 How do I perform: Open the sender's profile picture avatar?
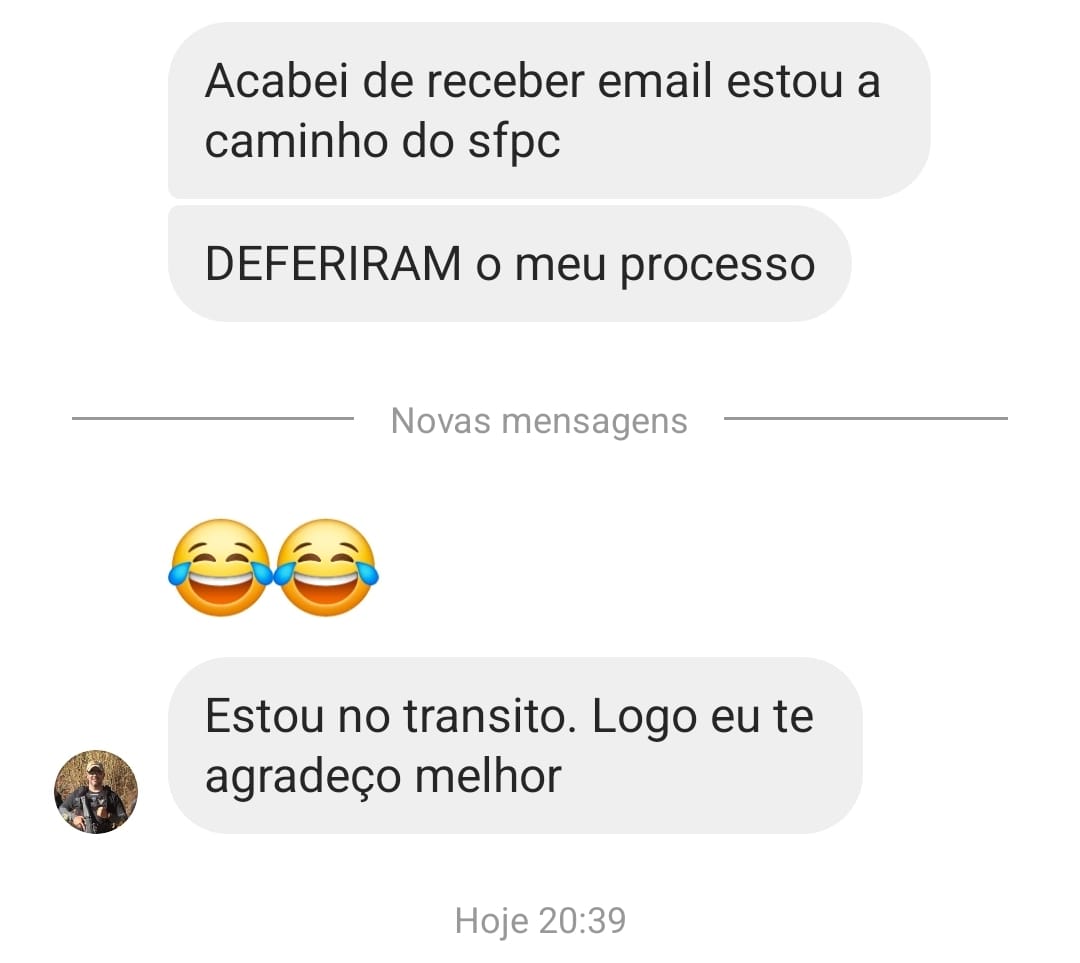point(96,791)
